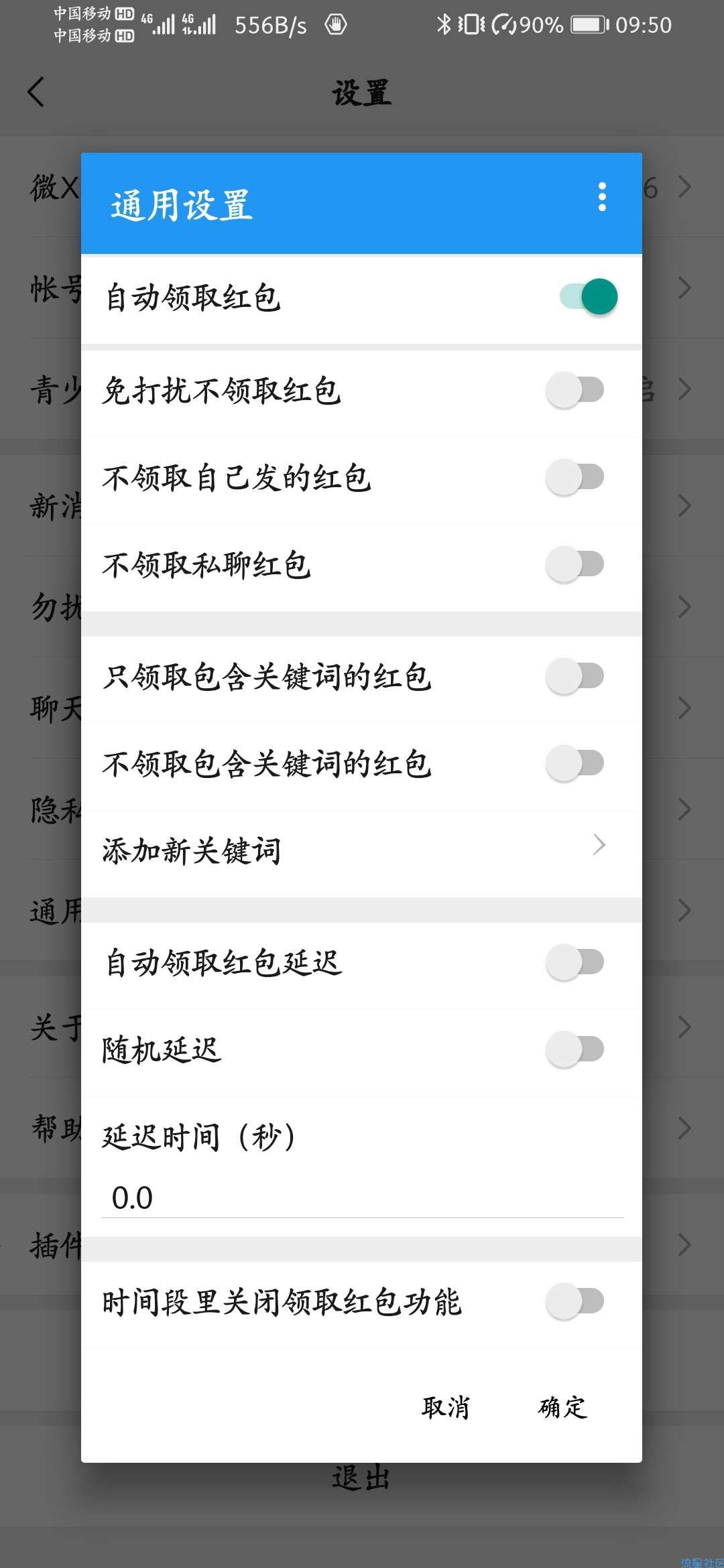Edit the 延迟时间（秒）input field
The height and width of the screenshot is (1568, 724).
(361, 1197)
